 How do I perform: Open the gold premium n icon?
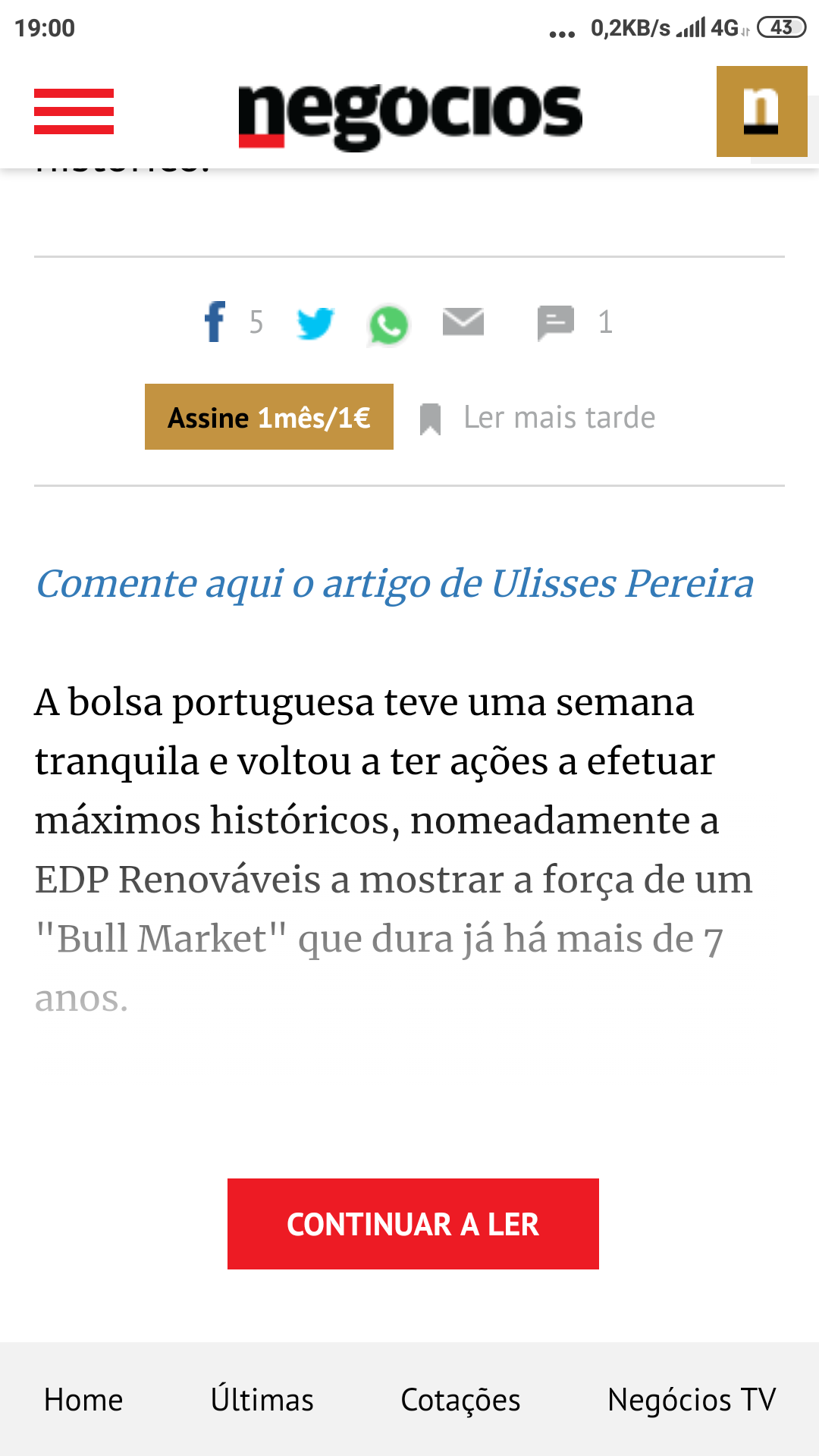[761, 111]
